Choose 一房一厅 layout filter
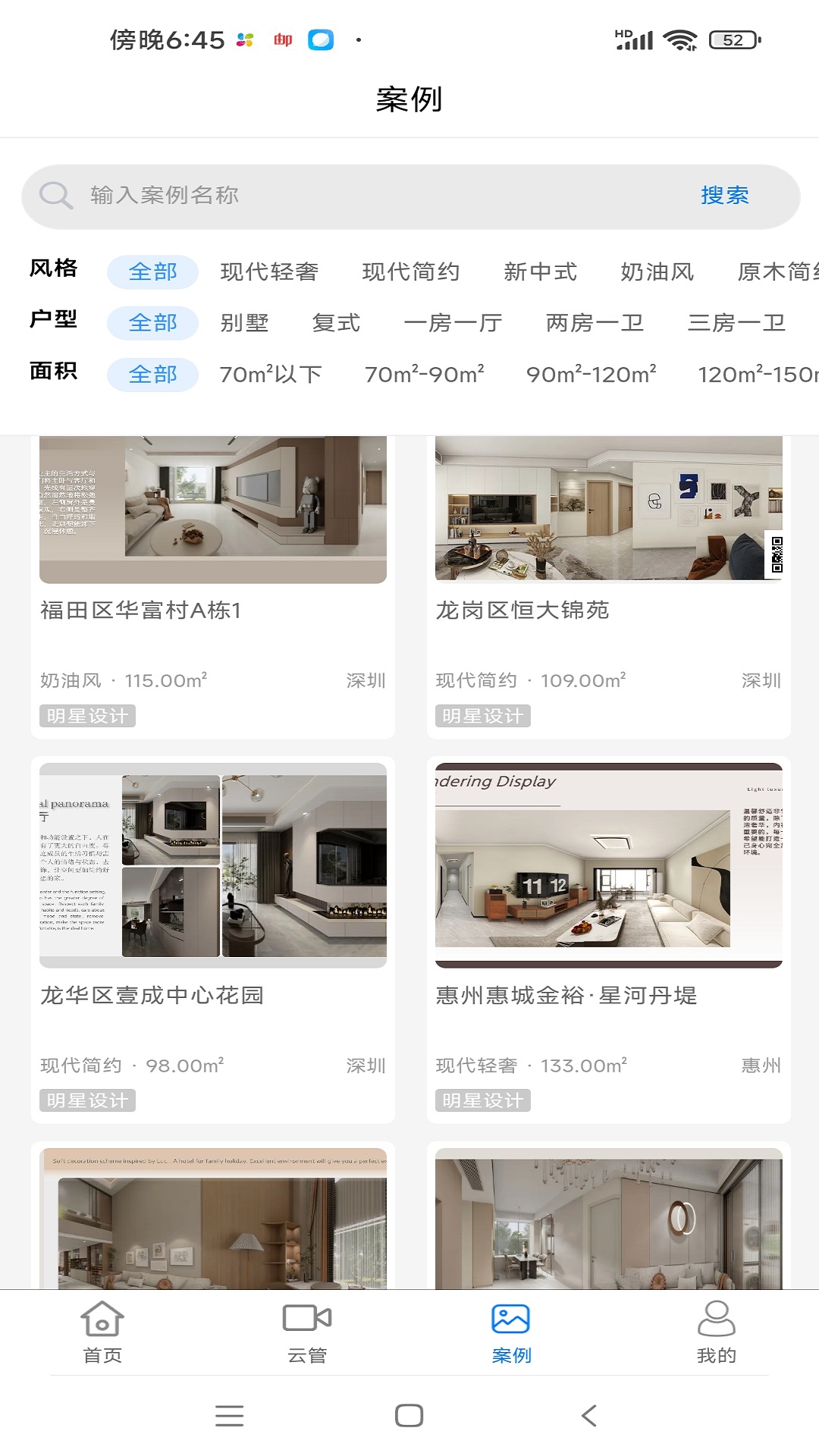This screenshot has height=1456, width=819. 453,323
